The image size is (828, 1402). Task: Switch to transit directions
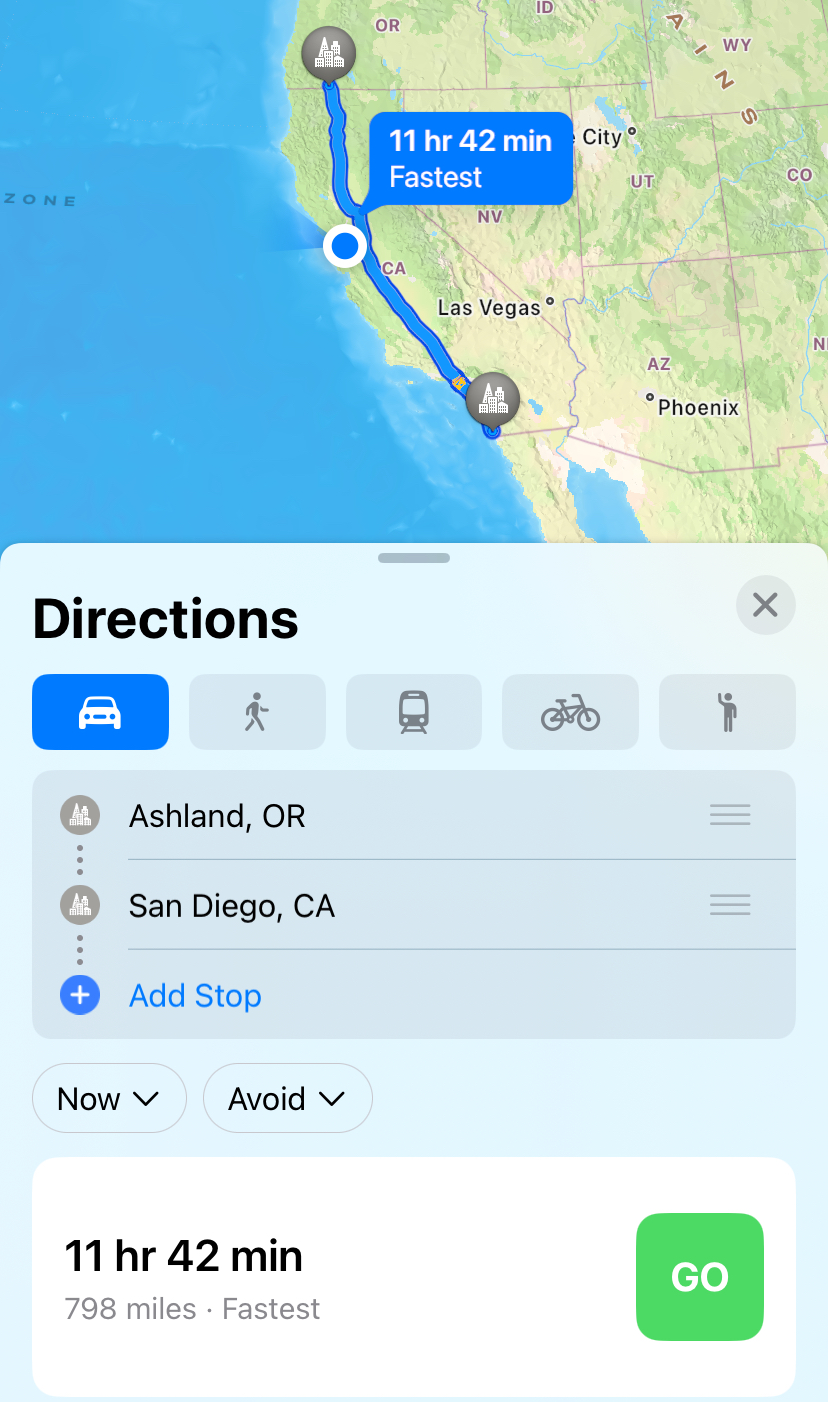click(x=414, y=712)
